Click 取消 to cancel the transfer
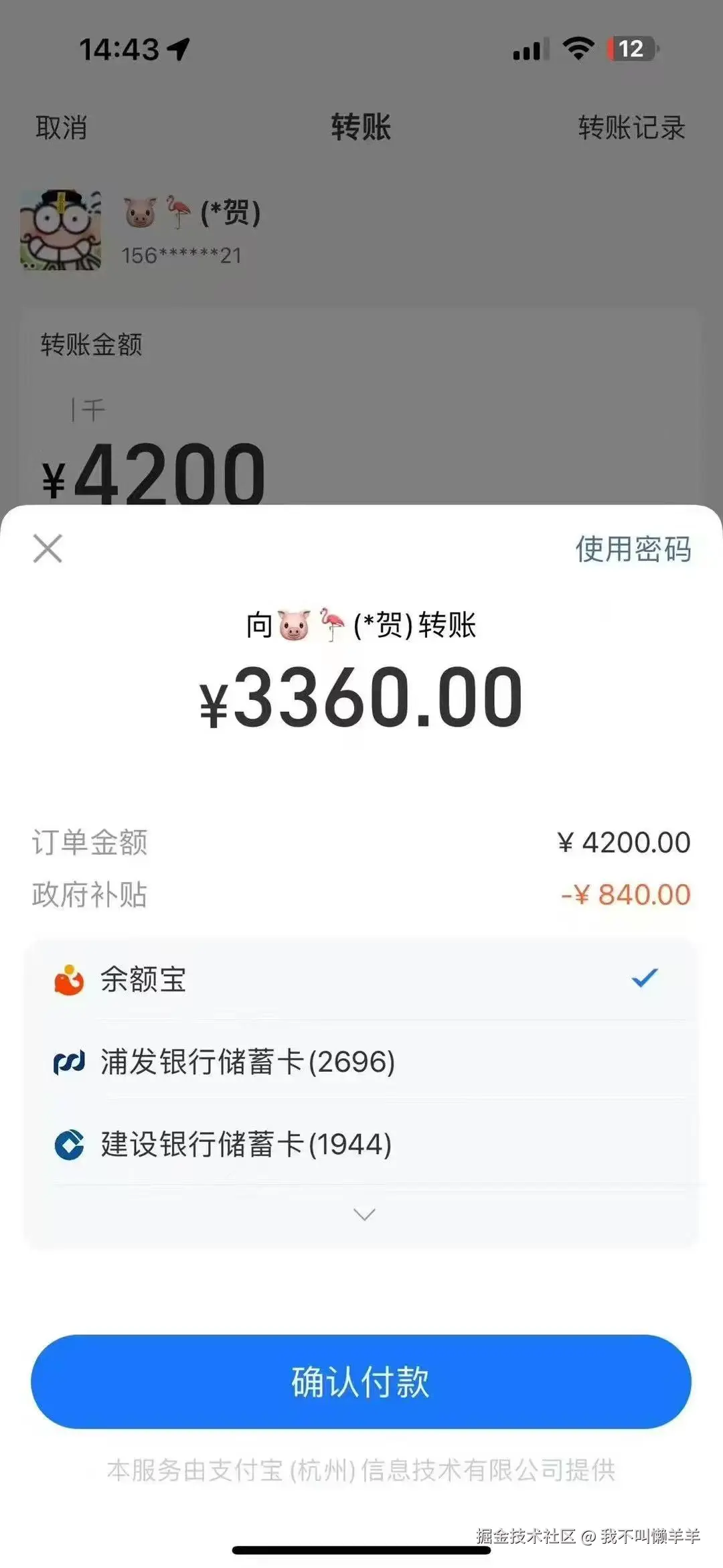The width and height of the screenshot is (723, 1568). click(x=60, y=129)
